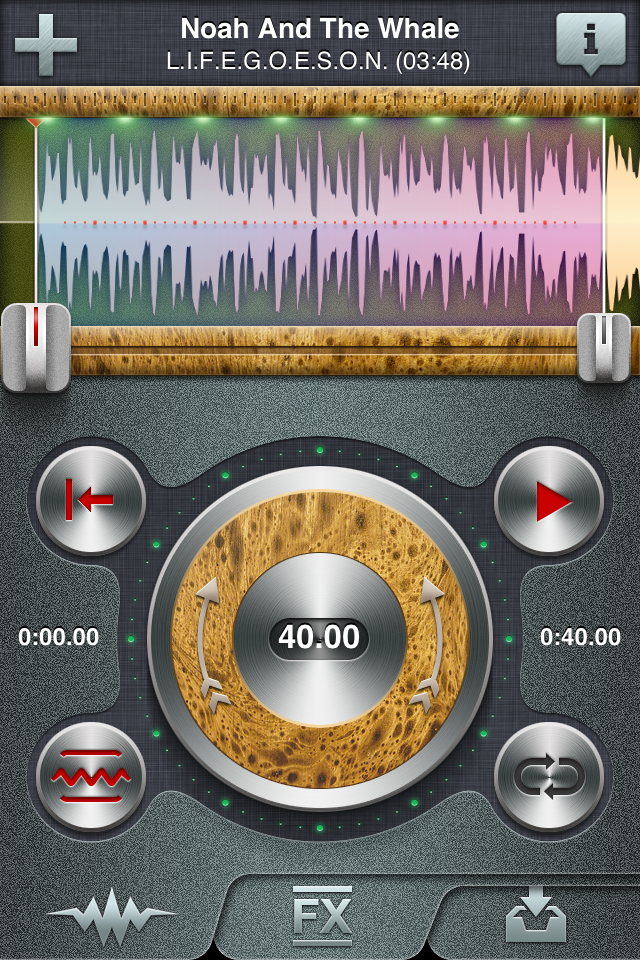
Task: Switch to the FX tab
Action: pyautogui.click(x=322, y=914)
